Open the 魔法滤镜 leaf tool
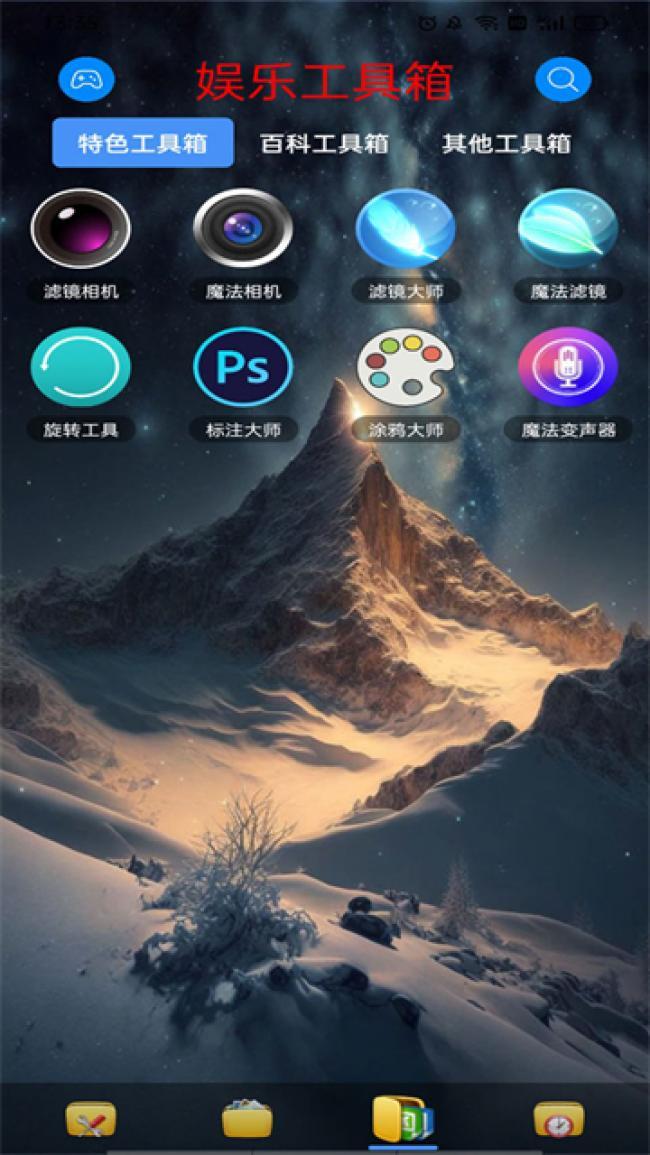 567,229
